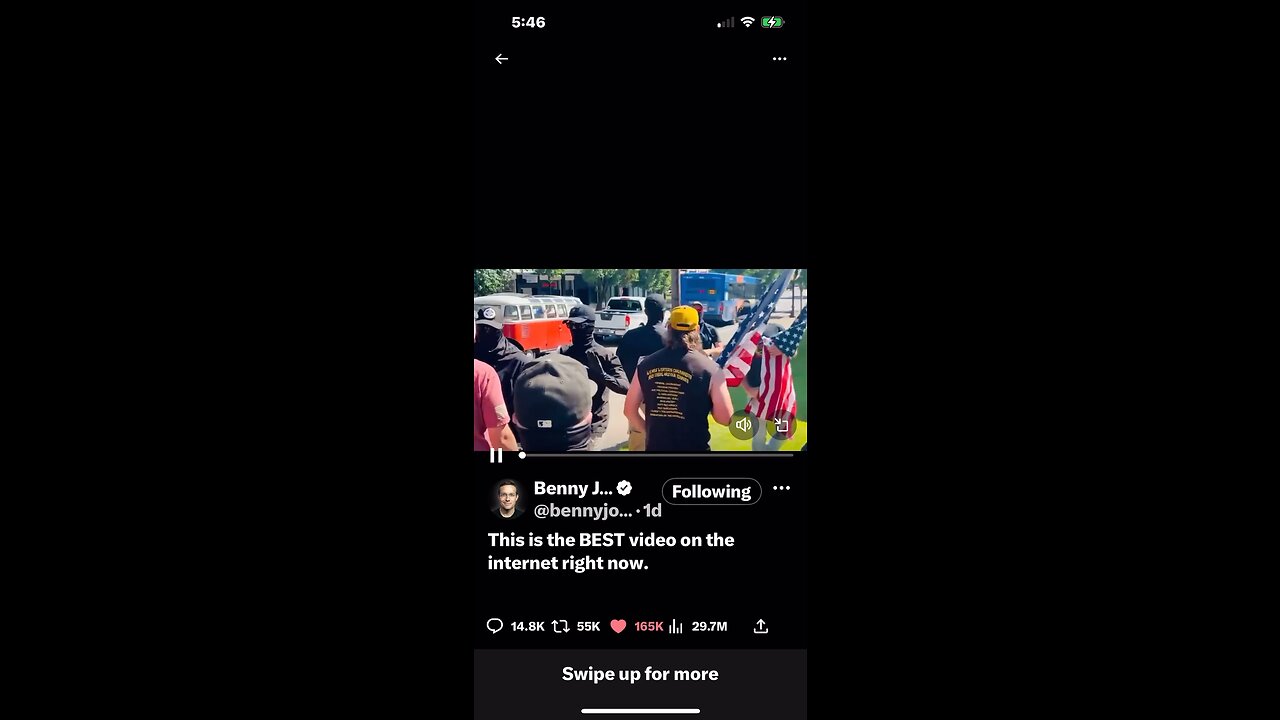Tap the rotate fullscreen icon on video

coord(781,425)
